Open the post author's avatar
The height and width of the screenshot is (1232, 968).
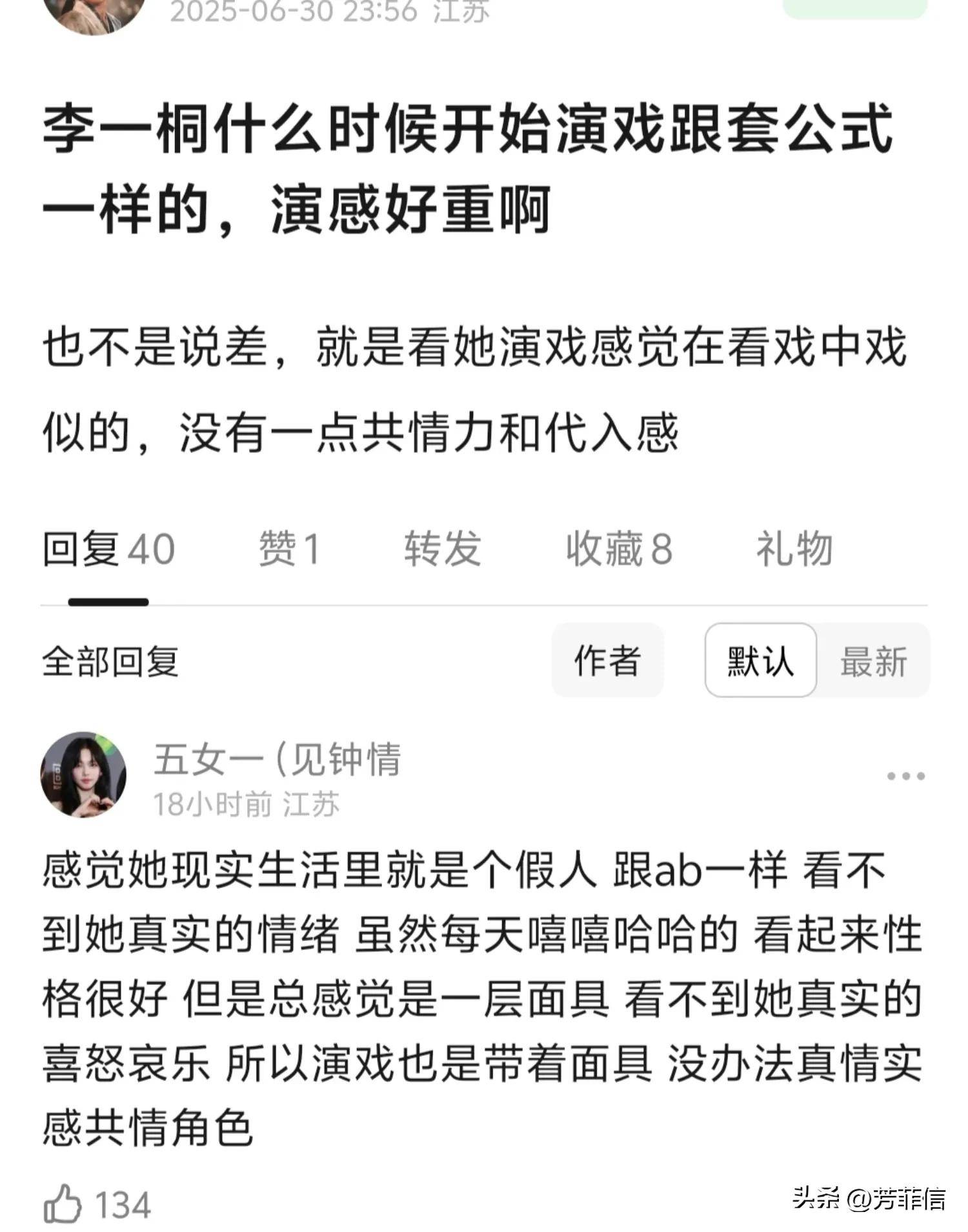pos(94,13)
